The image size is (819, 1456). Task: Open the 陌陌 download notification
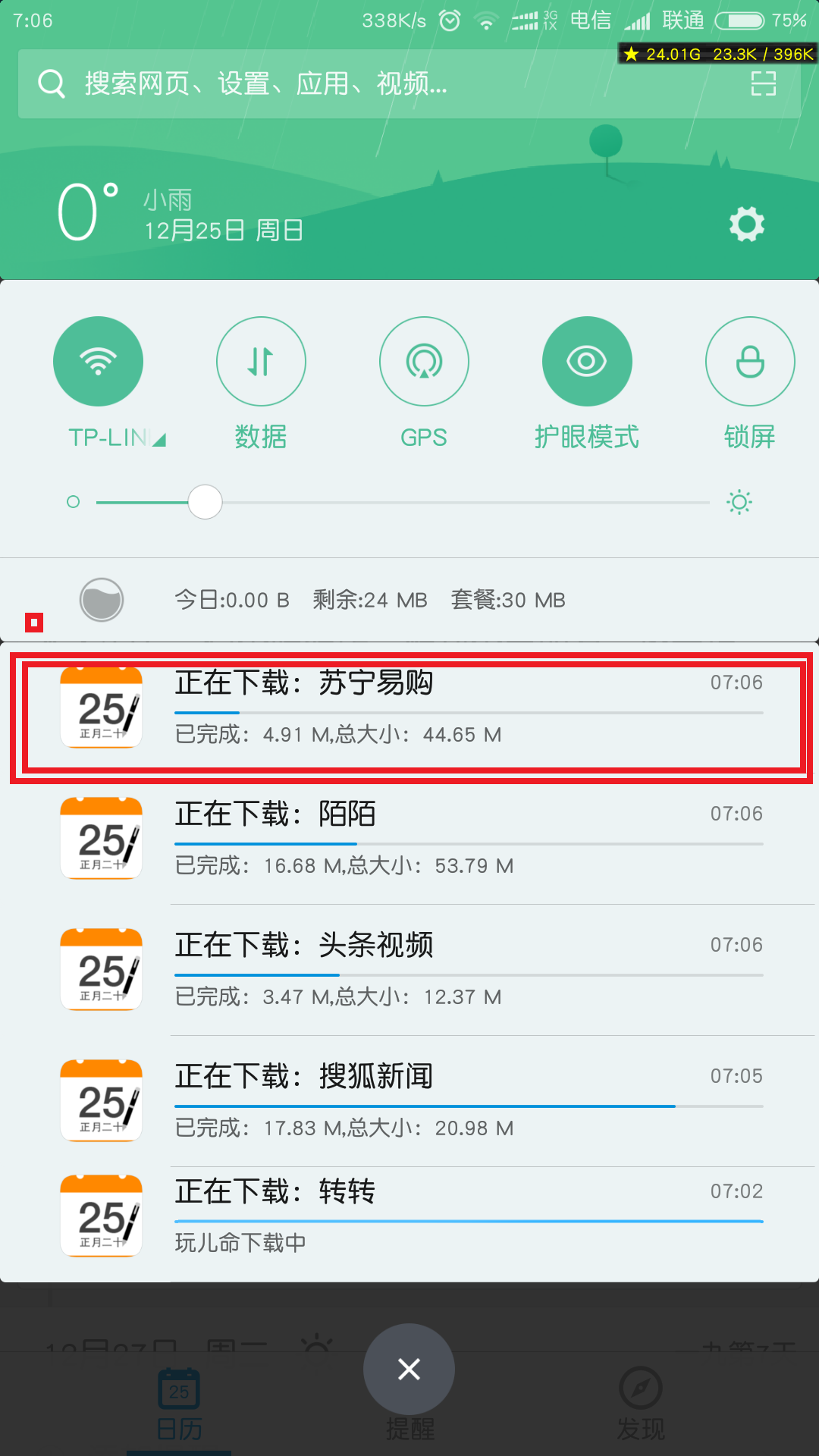(x=409, y=839)
